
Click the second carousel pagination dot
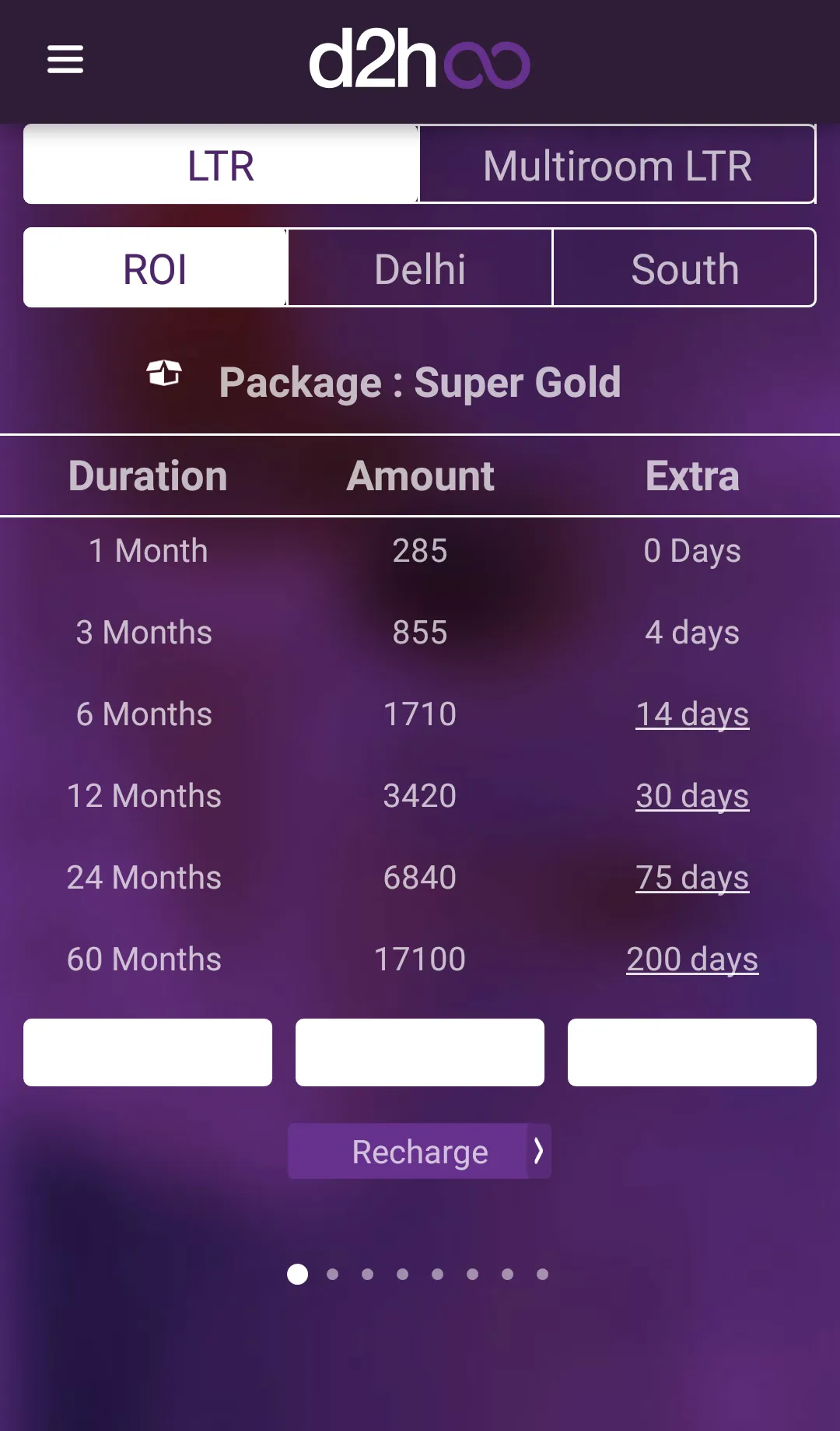pos(333,1275)
